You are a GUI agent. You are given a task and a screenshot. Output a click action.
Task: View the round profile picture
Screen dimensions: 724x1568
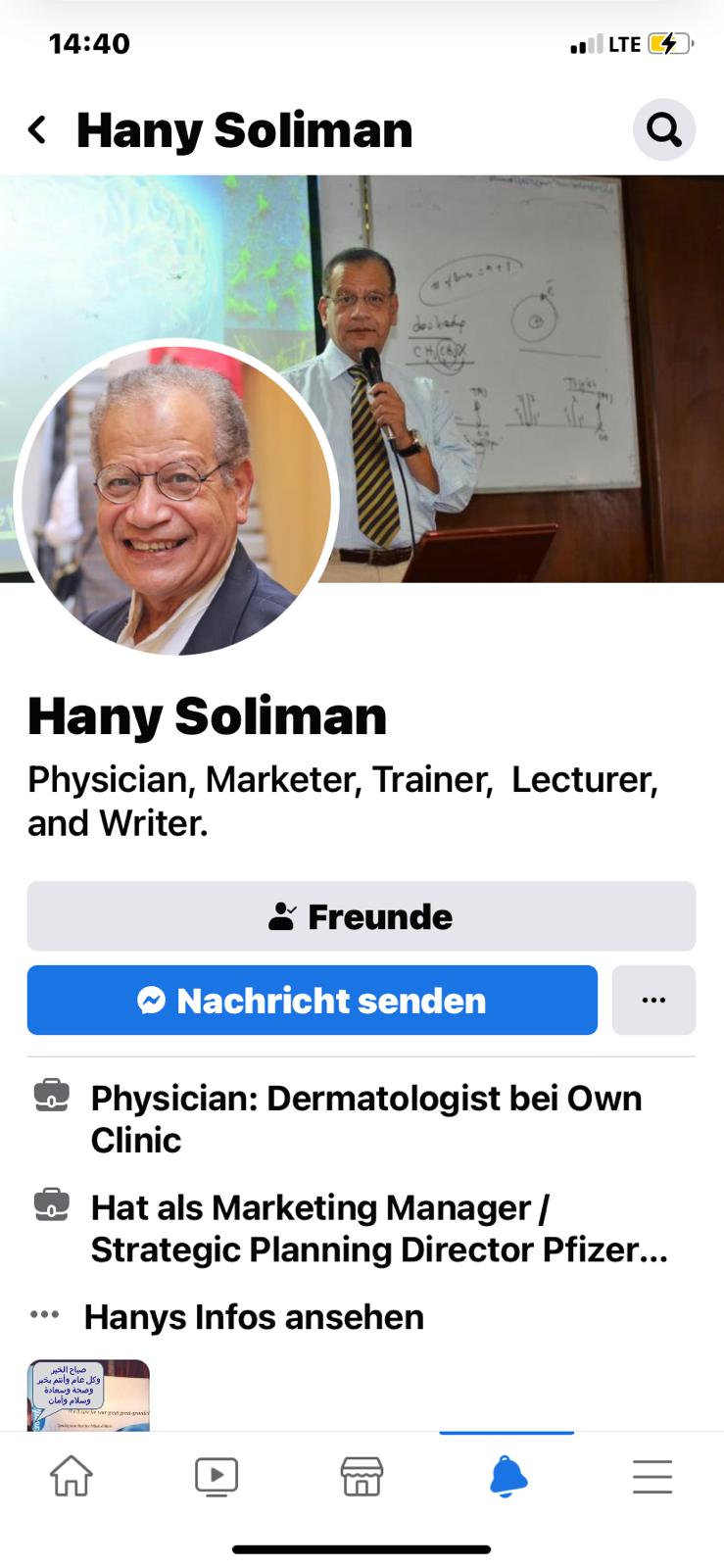[x=176, y=500]
